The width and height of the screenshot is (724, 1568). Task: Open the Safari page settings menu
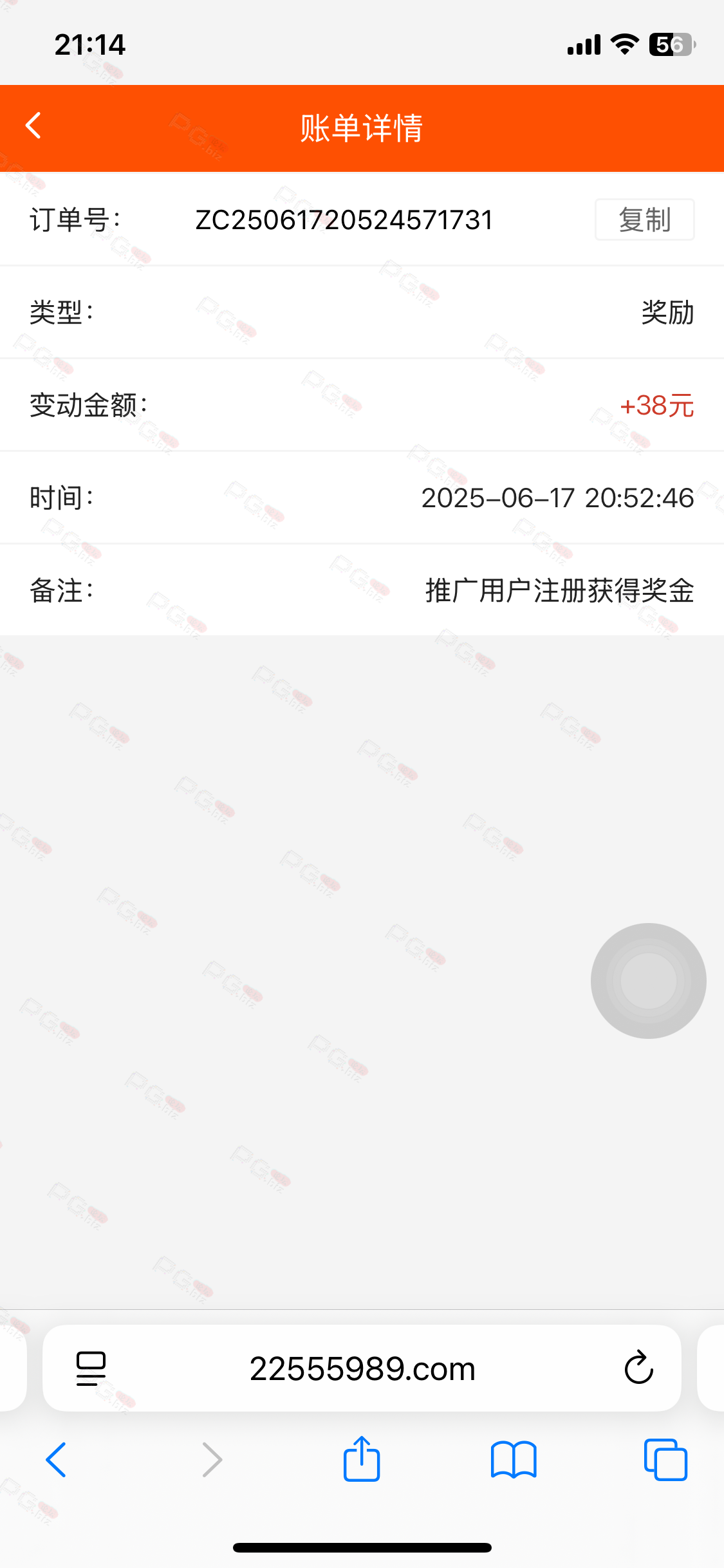(x=91, y=1368)
